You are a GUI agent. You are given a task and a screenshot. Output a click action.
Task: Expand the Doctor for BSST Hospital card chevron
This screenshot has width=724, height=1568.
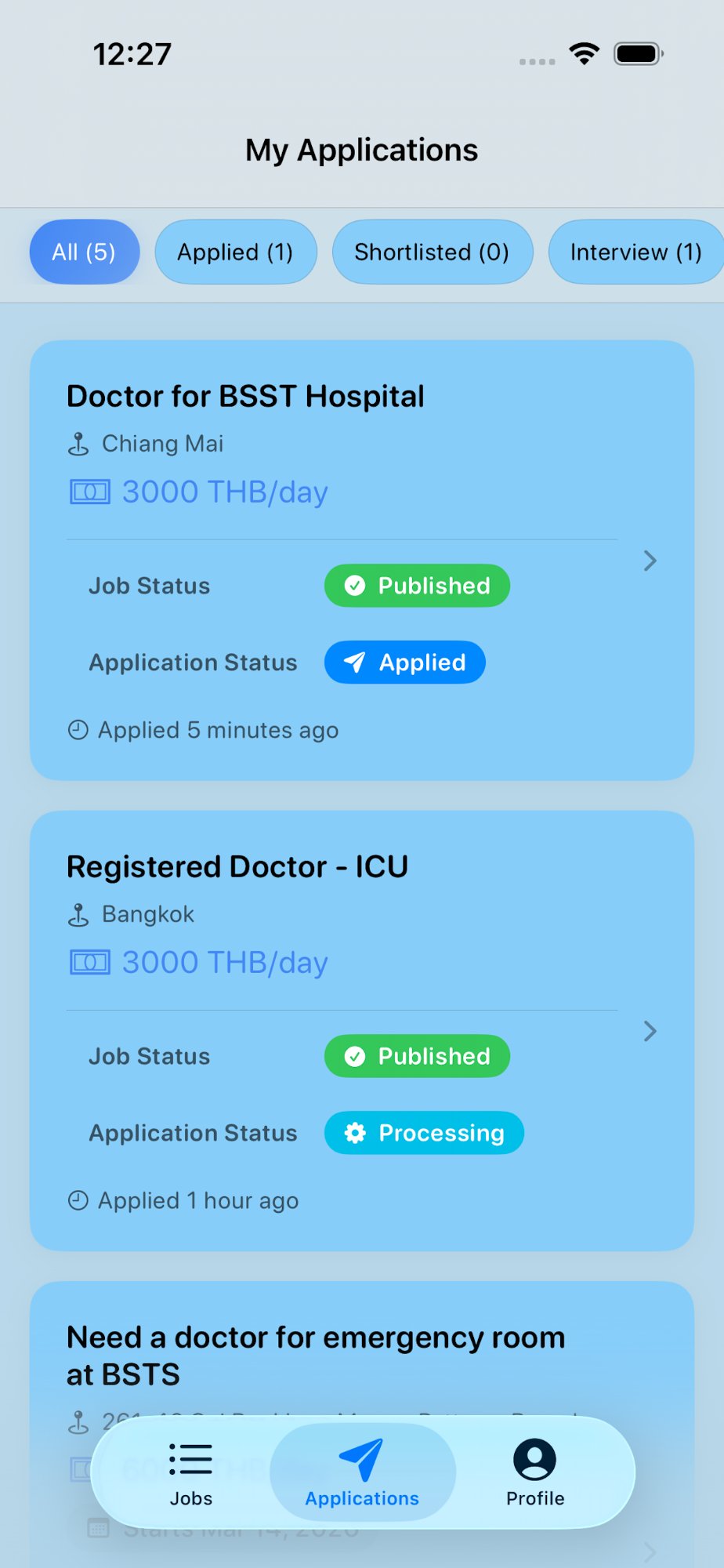click(650, 561)
